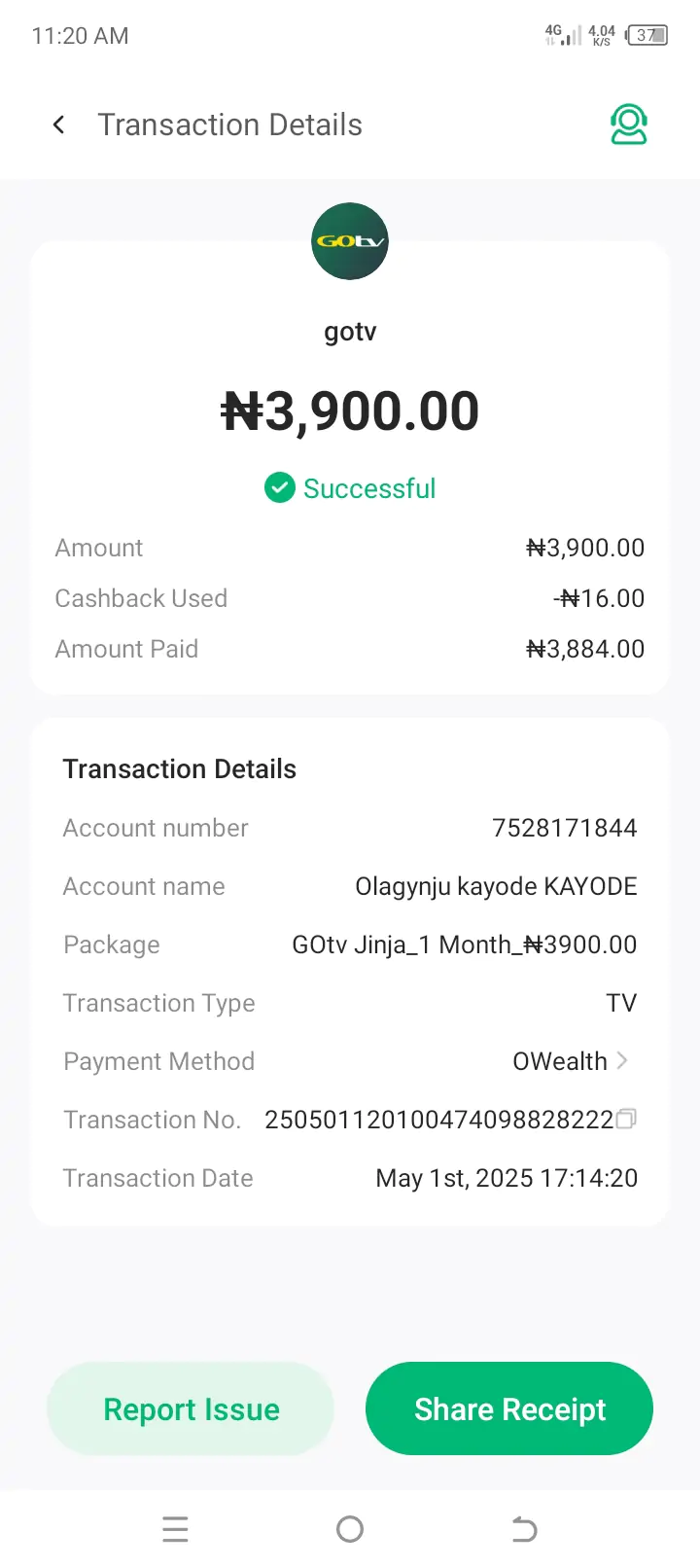This screenshot has height=1568, width=700.
Task: Tap the GOtv logo thumbnail
Action: pyautogui.click(x=350, y=241)
